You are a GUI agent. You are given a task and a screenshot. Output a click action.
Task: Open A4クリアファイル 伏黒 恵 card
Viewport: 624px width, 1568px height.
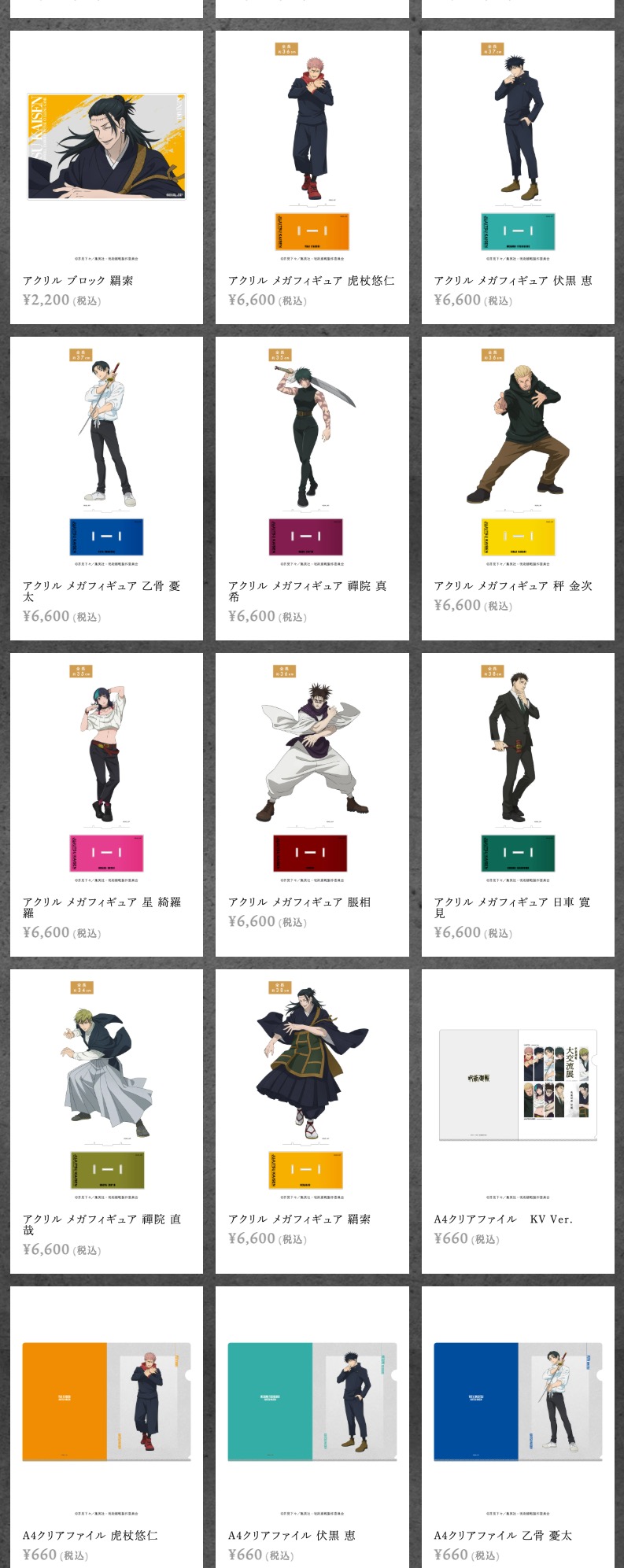[312, 1424]
